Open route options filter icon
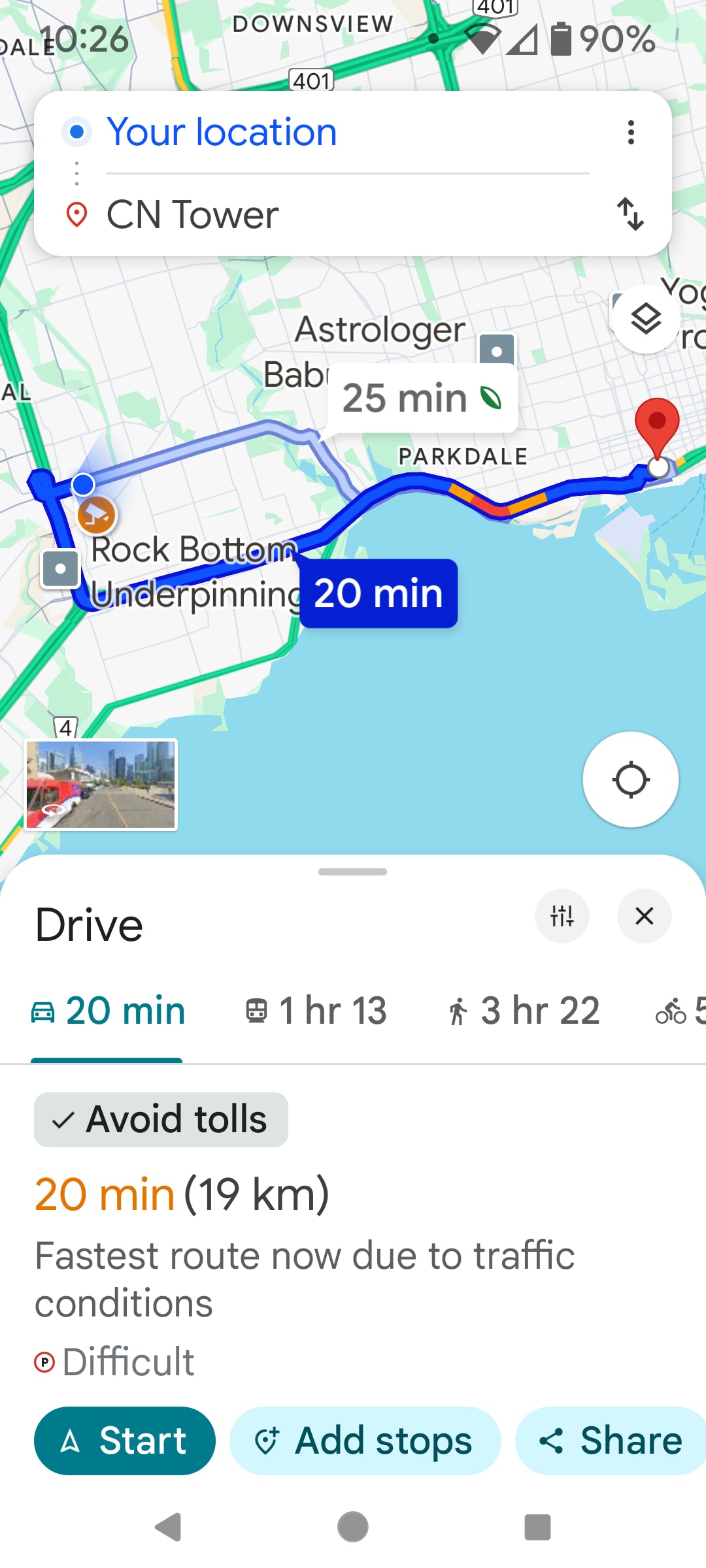The width and height of the screenshot is (706, 1568). pyautogui.click(x=562, y=916)
